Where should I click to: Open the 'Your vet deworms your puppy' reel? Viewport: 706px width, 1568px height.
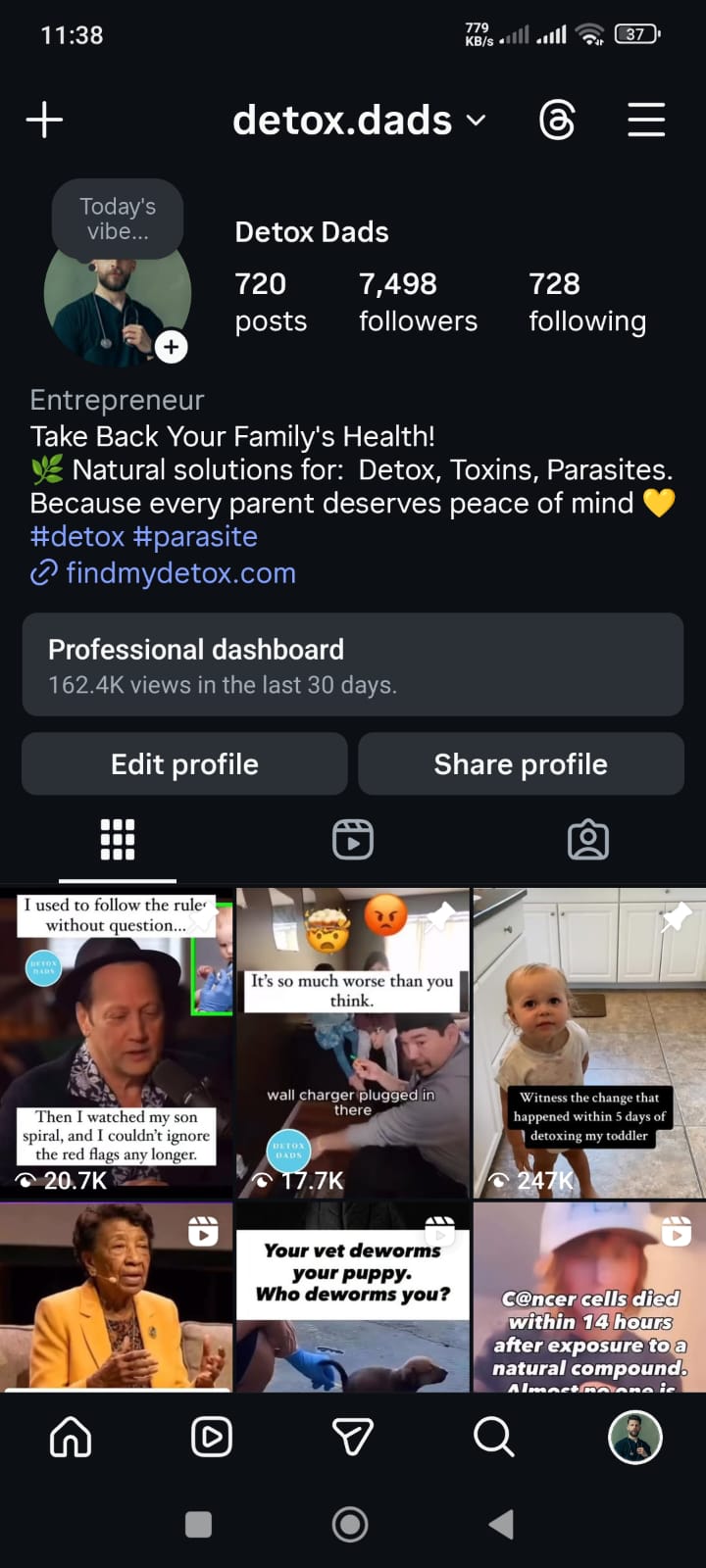pos(353,1297)
